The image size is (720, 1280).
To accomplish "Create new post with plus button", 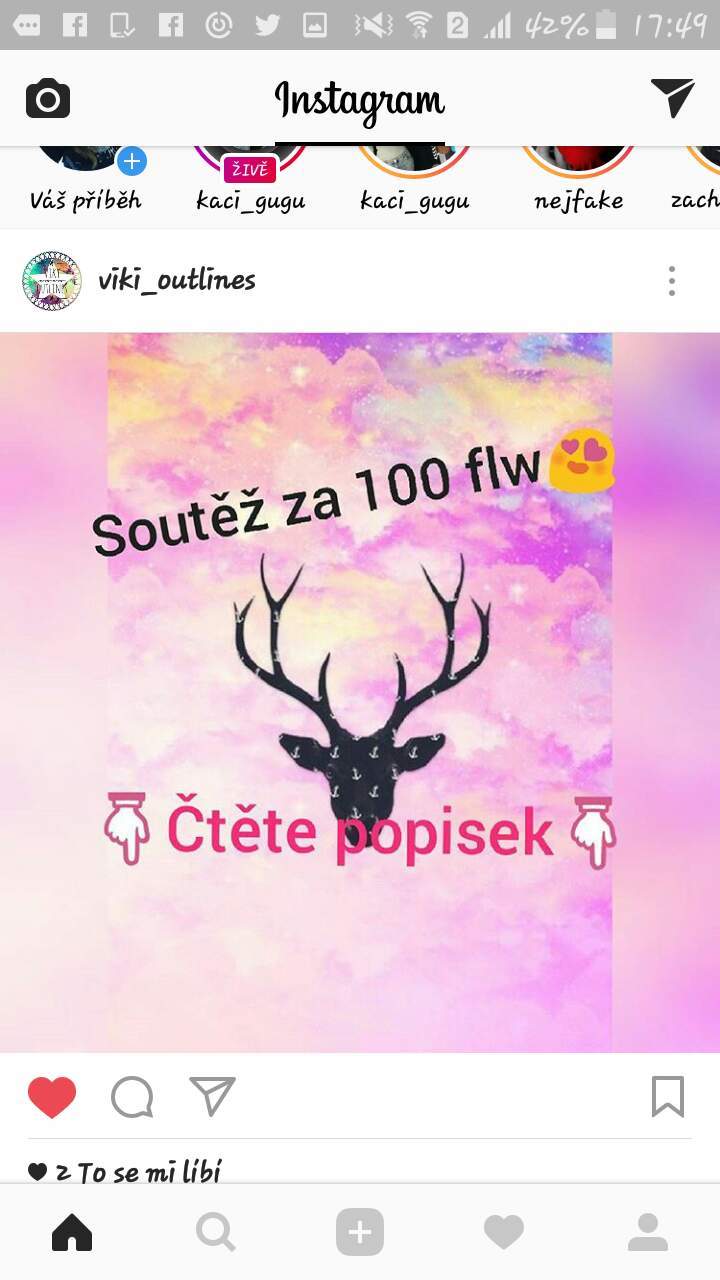I will pyautogui.click(x=360, y=1232).
